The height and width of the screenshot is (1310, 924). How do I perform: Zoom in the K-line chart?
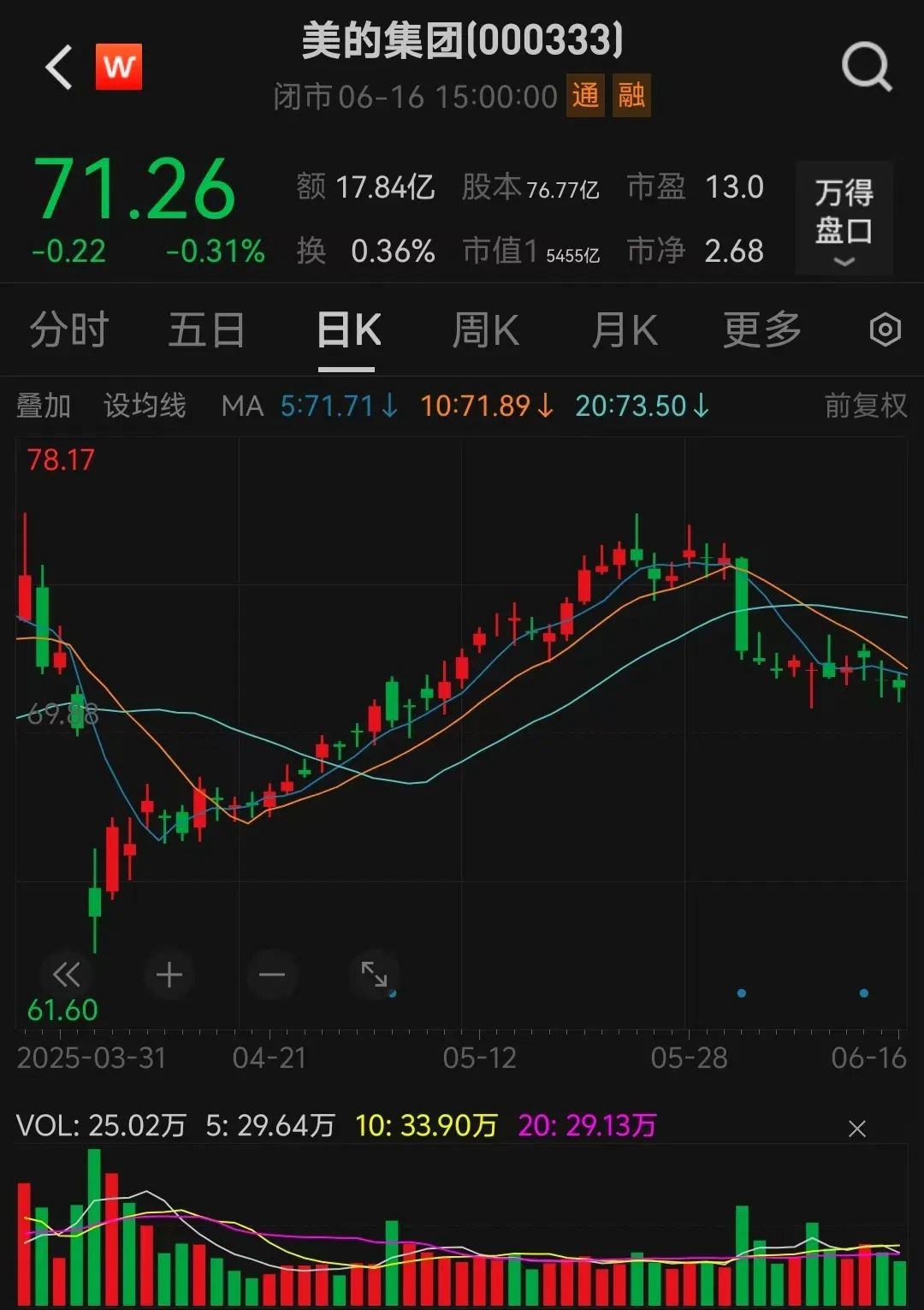click(169, 975)
